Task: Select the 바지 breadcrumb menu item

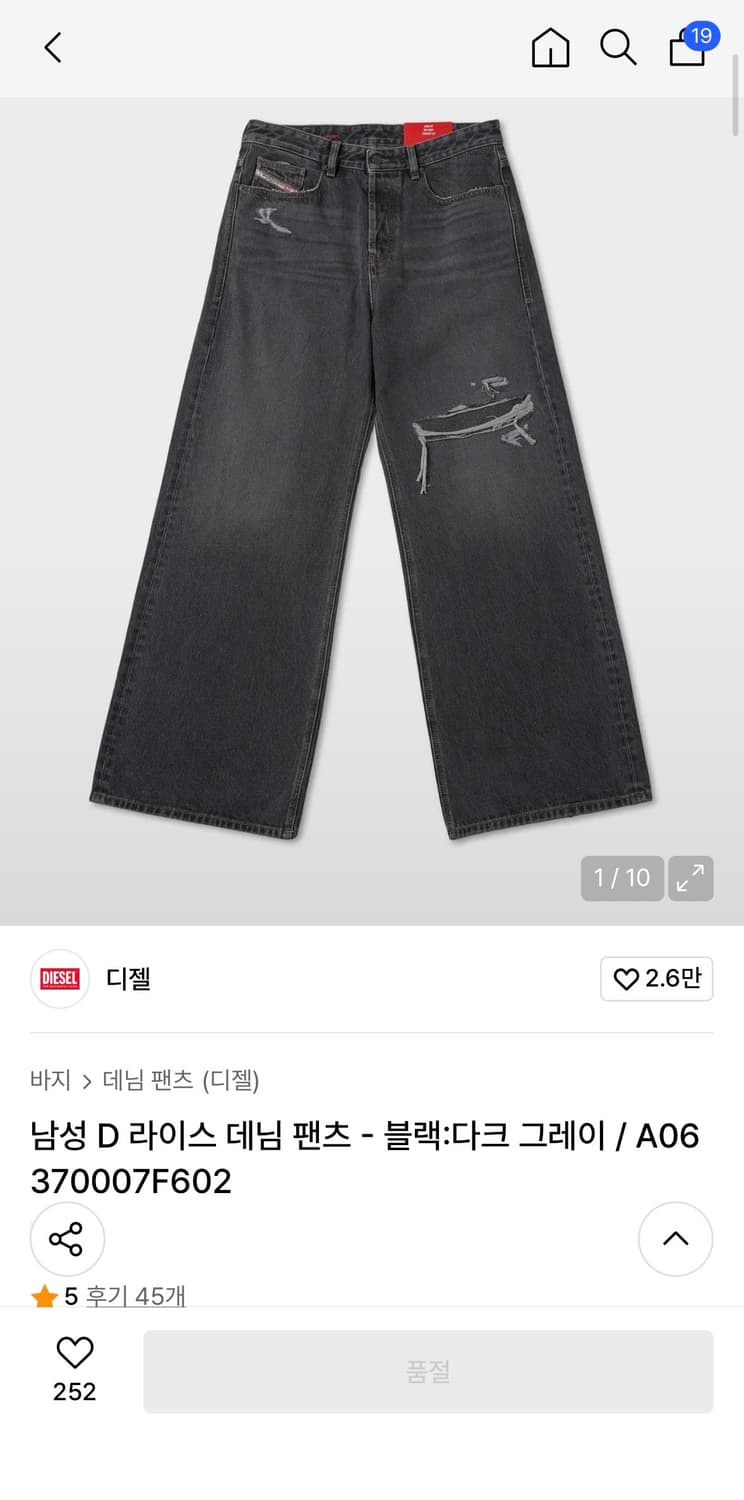Action: click(x=48, y=1080)
